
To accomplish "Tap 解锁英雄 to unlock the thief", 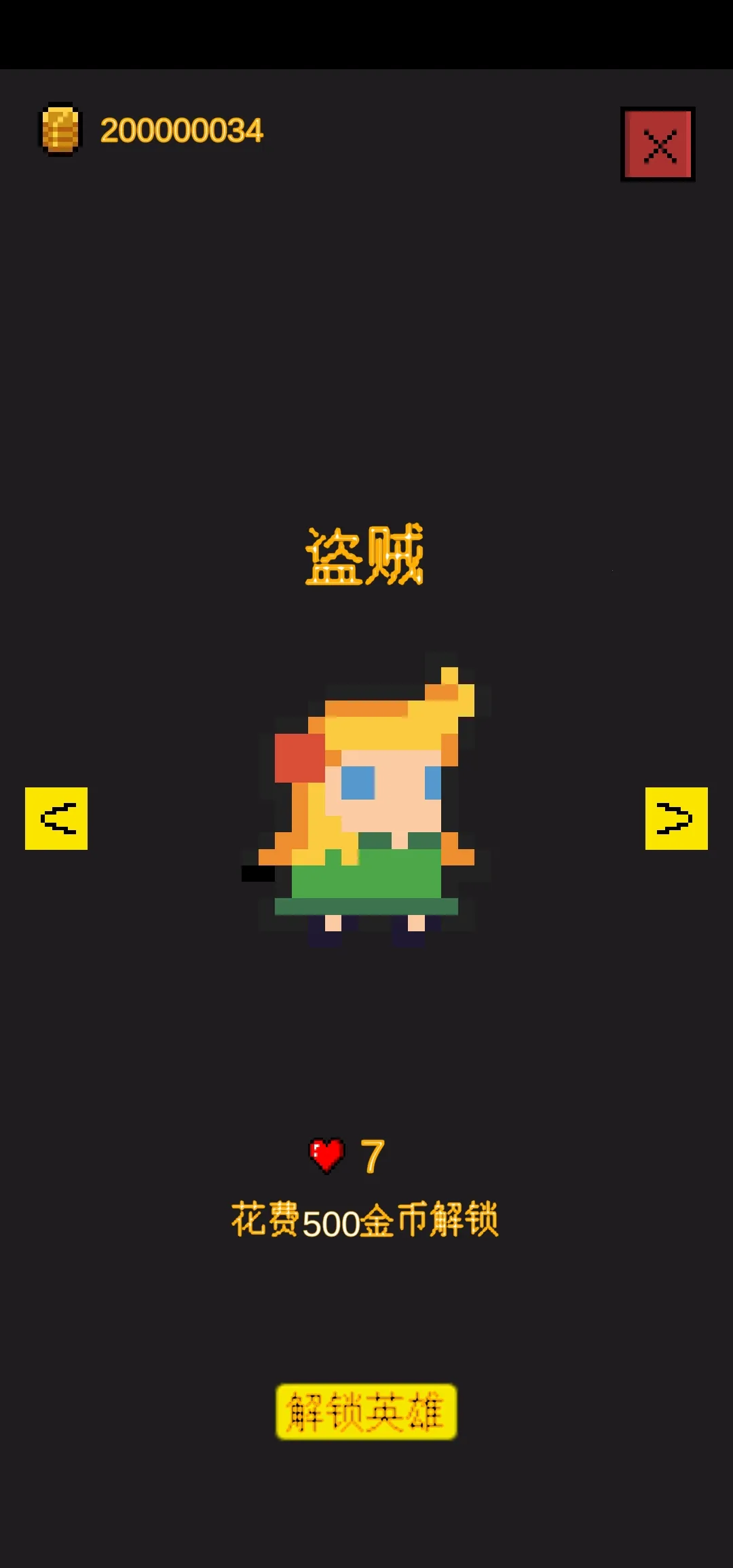I will (x=366, y=1412).
